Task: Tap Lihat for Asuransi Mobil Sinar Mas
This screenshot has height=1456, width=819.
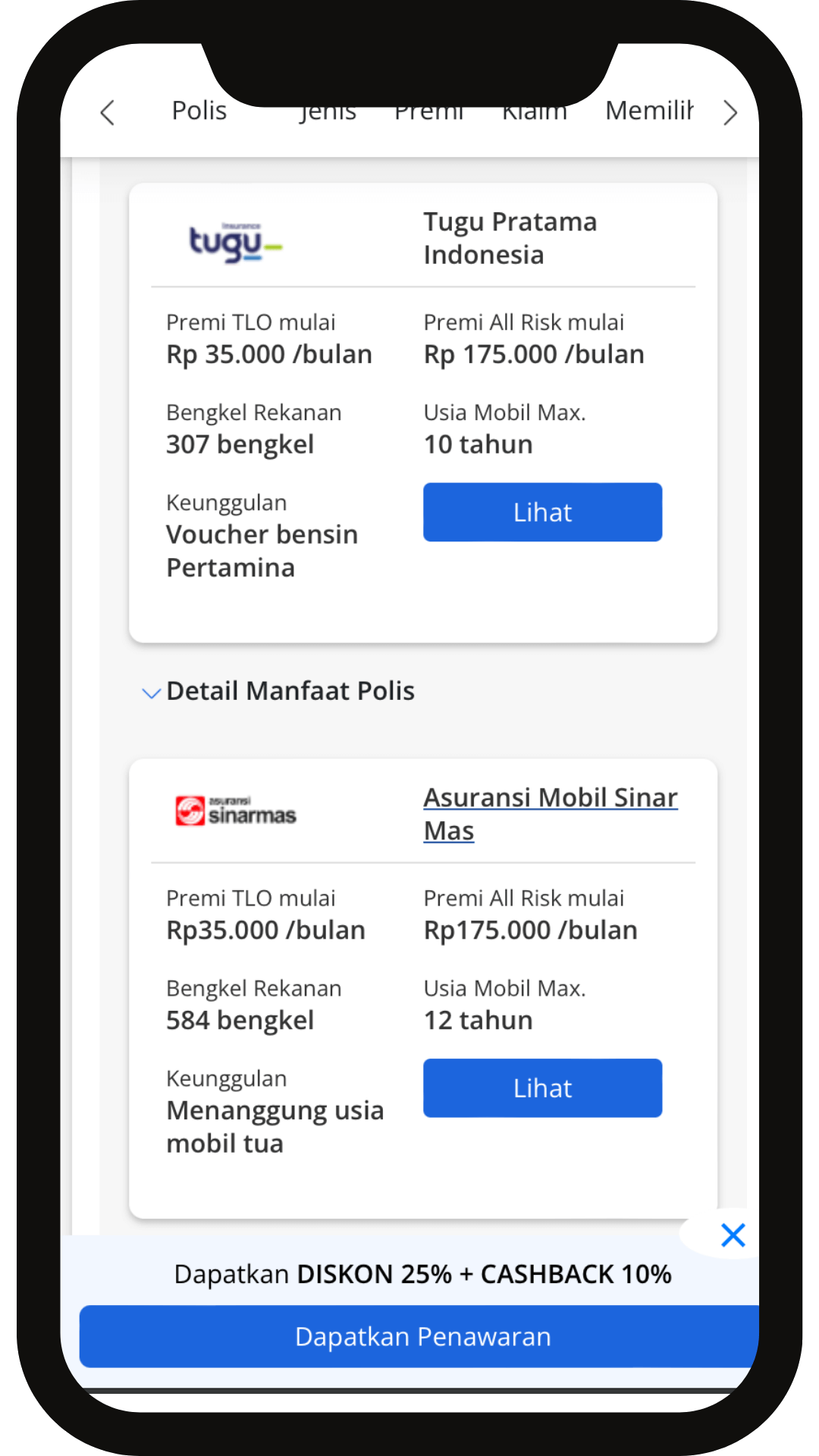Action: [x=542, y=1087]
